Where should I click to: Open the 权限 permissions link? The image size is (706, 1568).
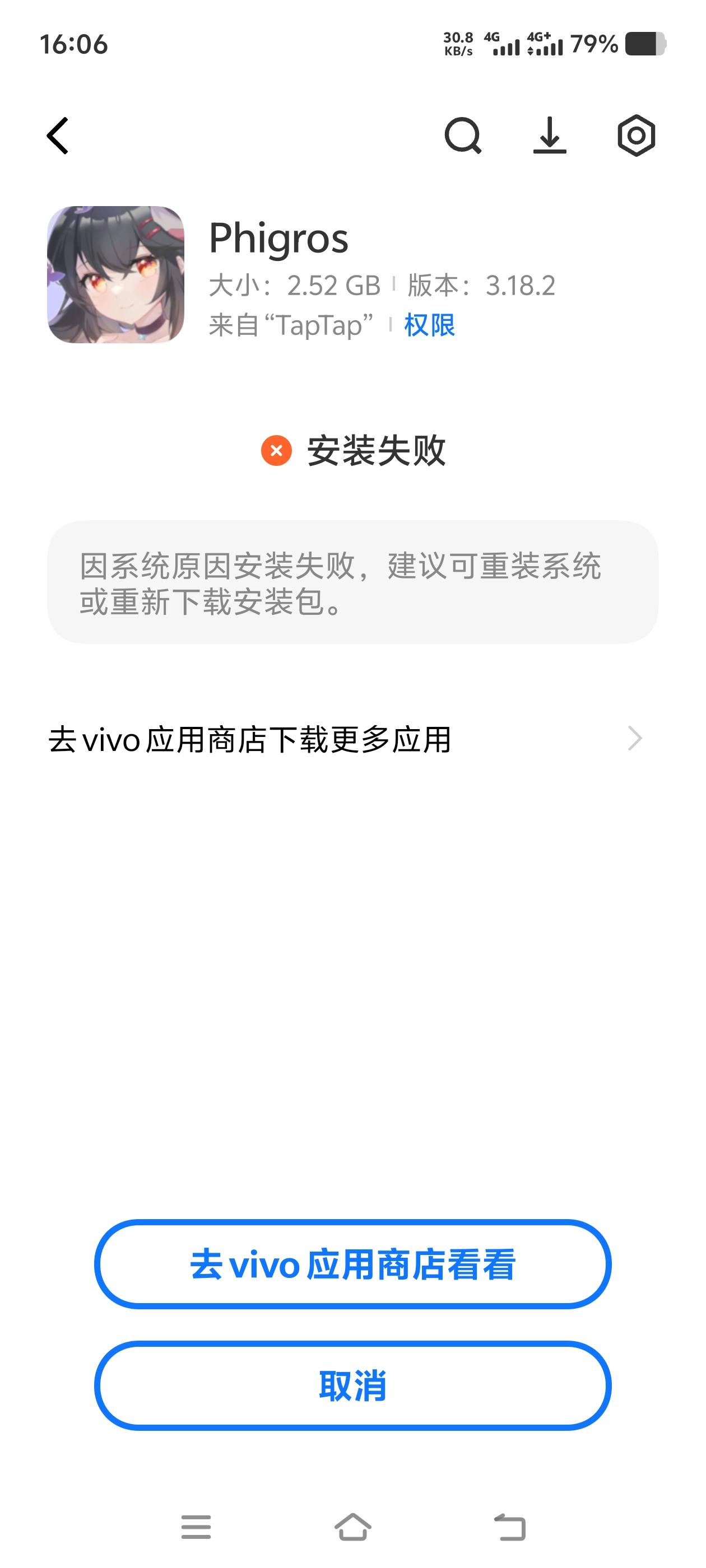pyautogui.click(x=429, y=325)
